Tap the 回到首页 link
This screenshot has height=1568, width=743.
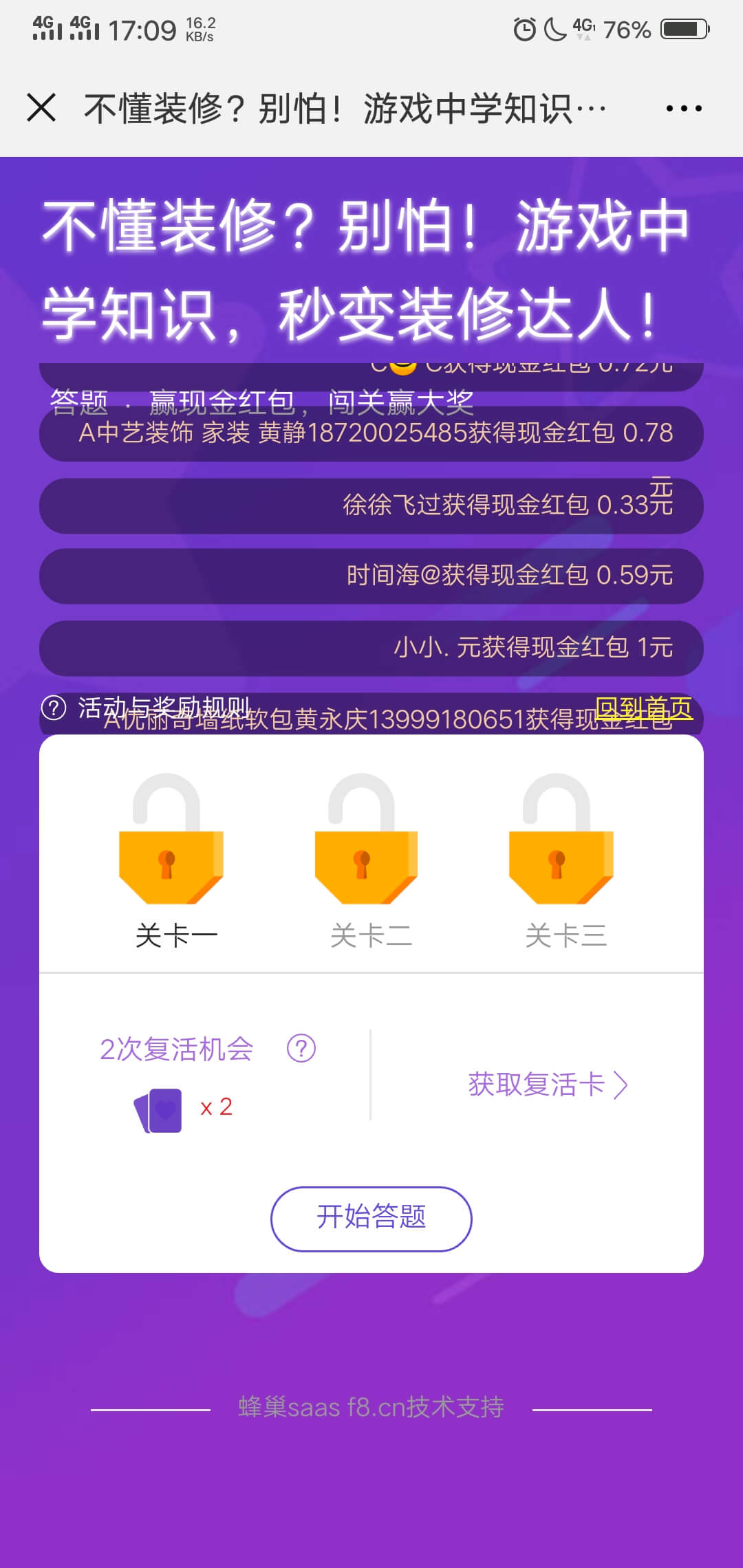643,708
